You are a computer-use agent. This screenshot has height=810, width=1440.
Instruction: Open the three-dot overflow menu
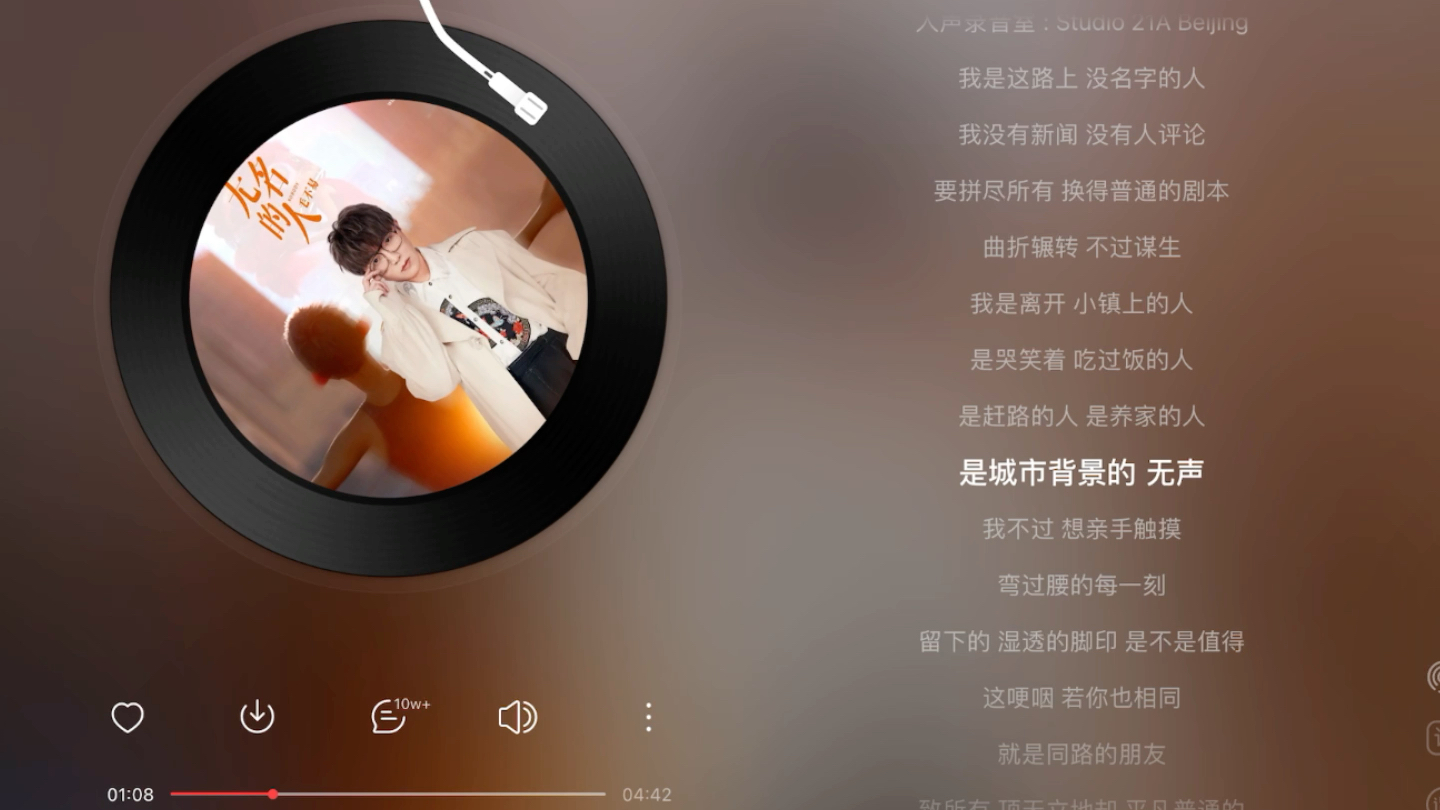(x=648, y=717)
